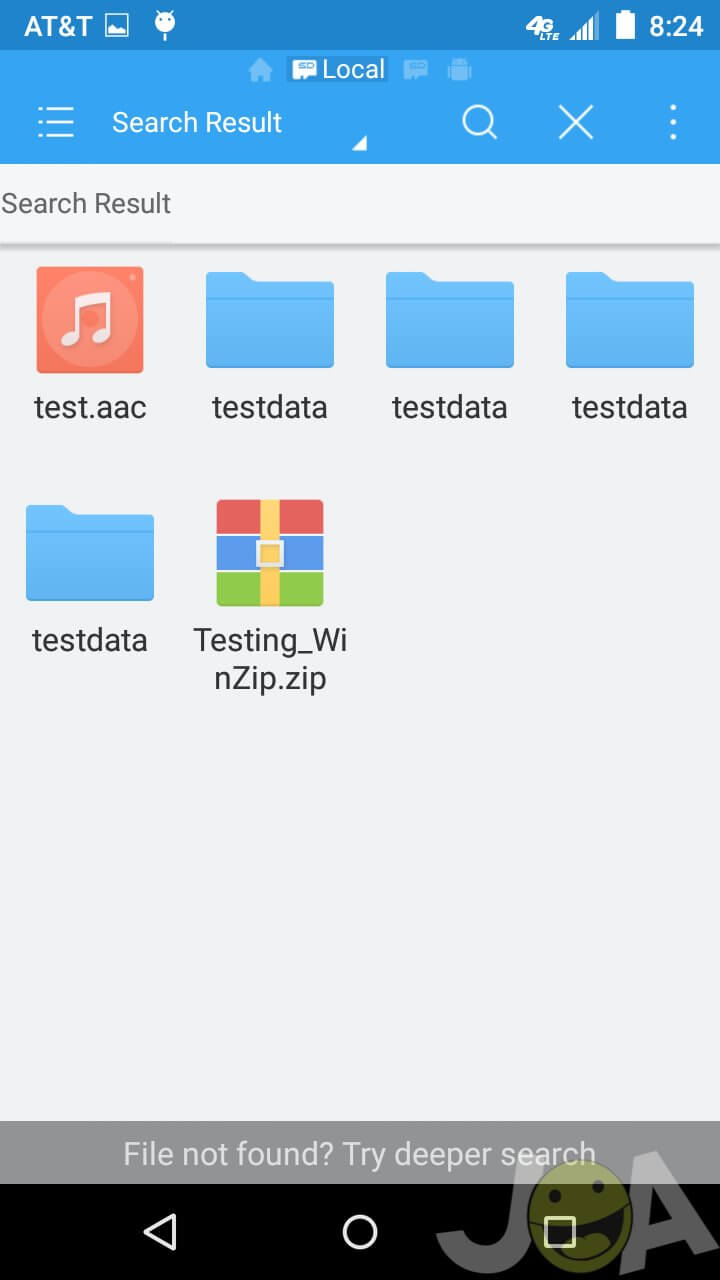Open the Testing_WinZip.zip archive

270,553
